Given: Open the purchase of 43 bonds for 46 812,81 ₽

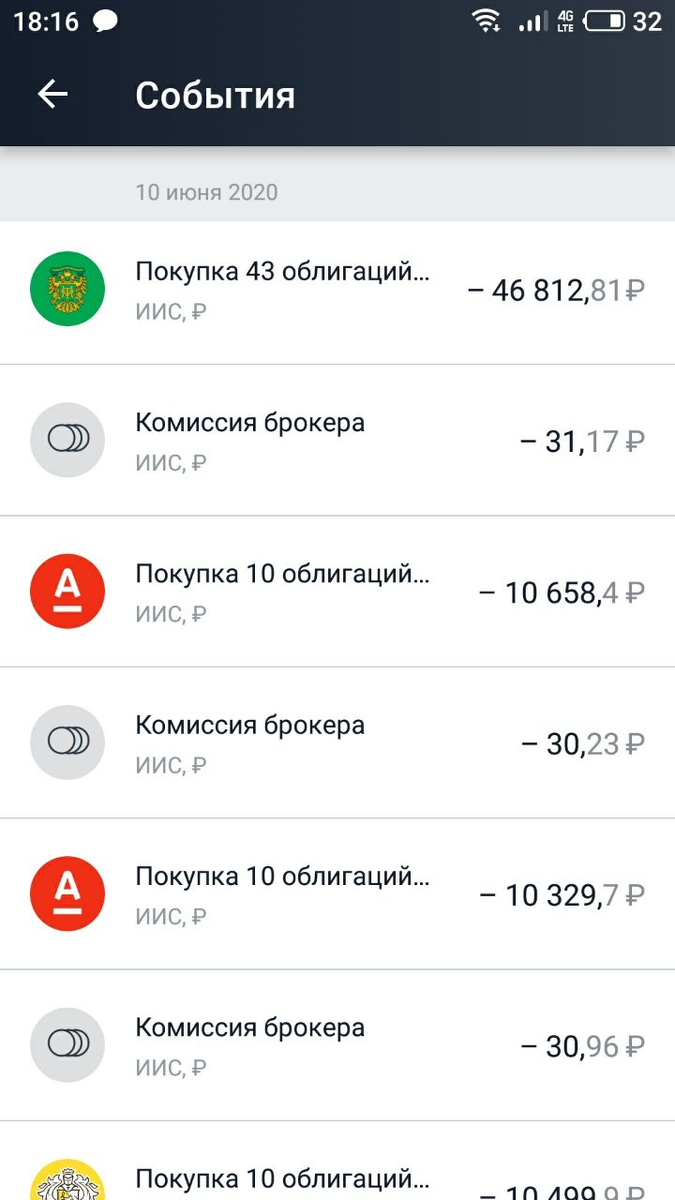Looking at the screenshot, I should [337, 290].
